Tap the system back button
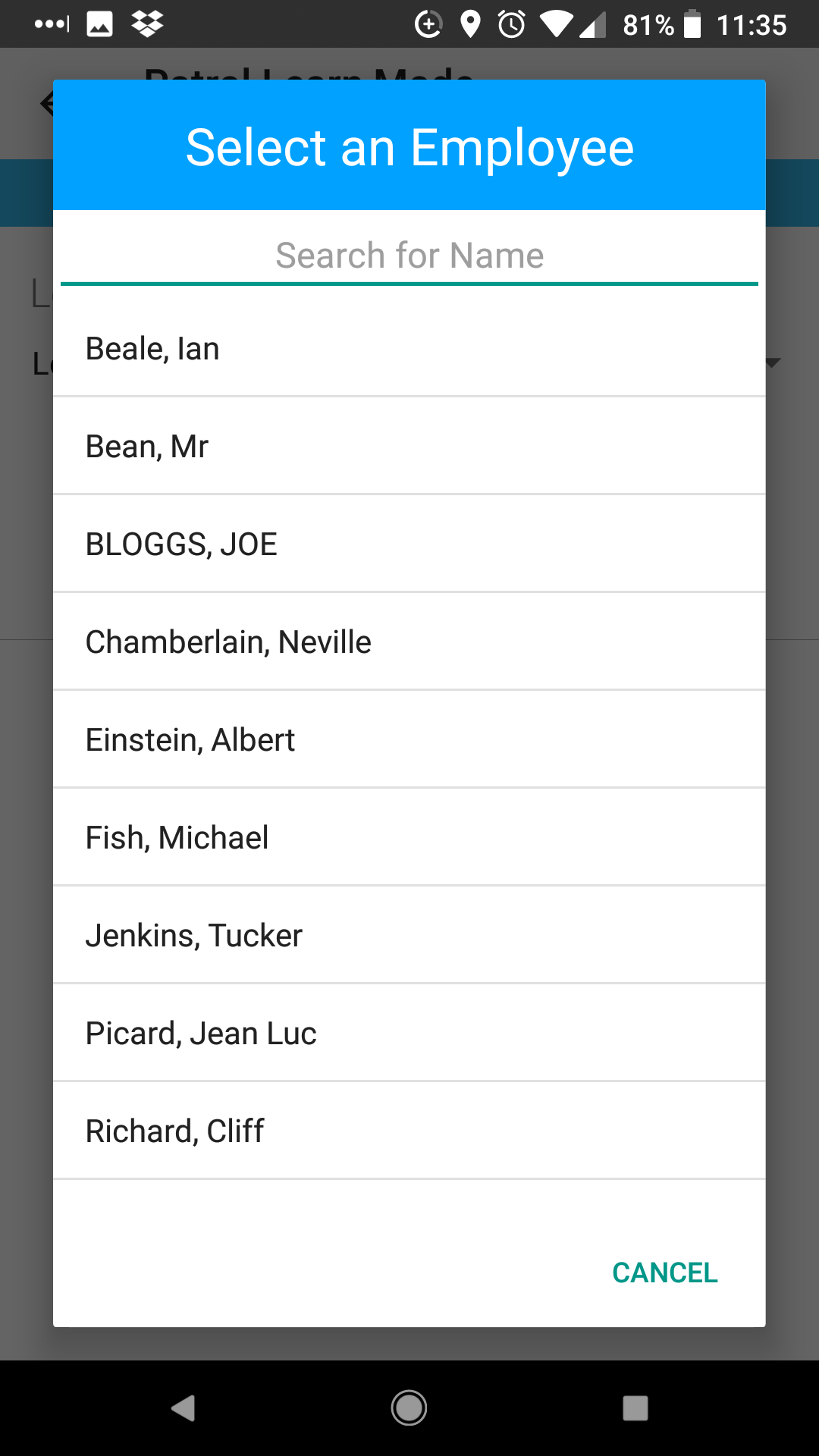 183,1408
